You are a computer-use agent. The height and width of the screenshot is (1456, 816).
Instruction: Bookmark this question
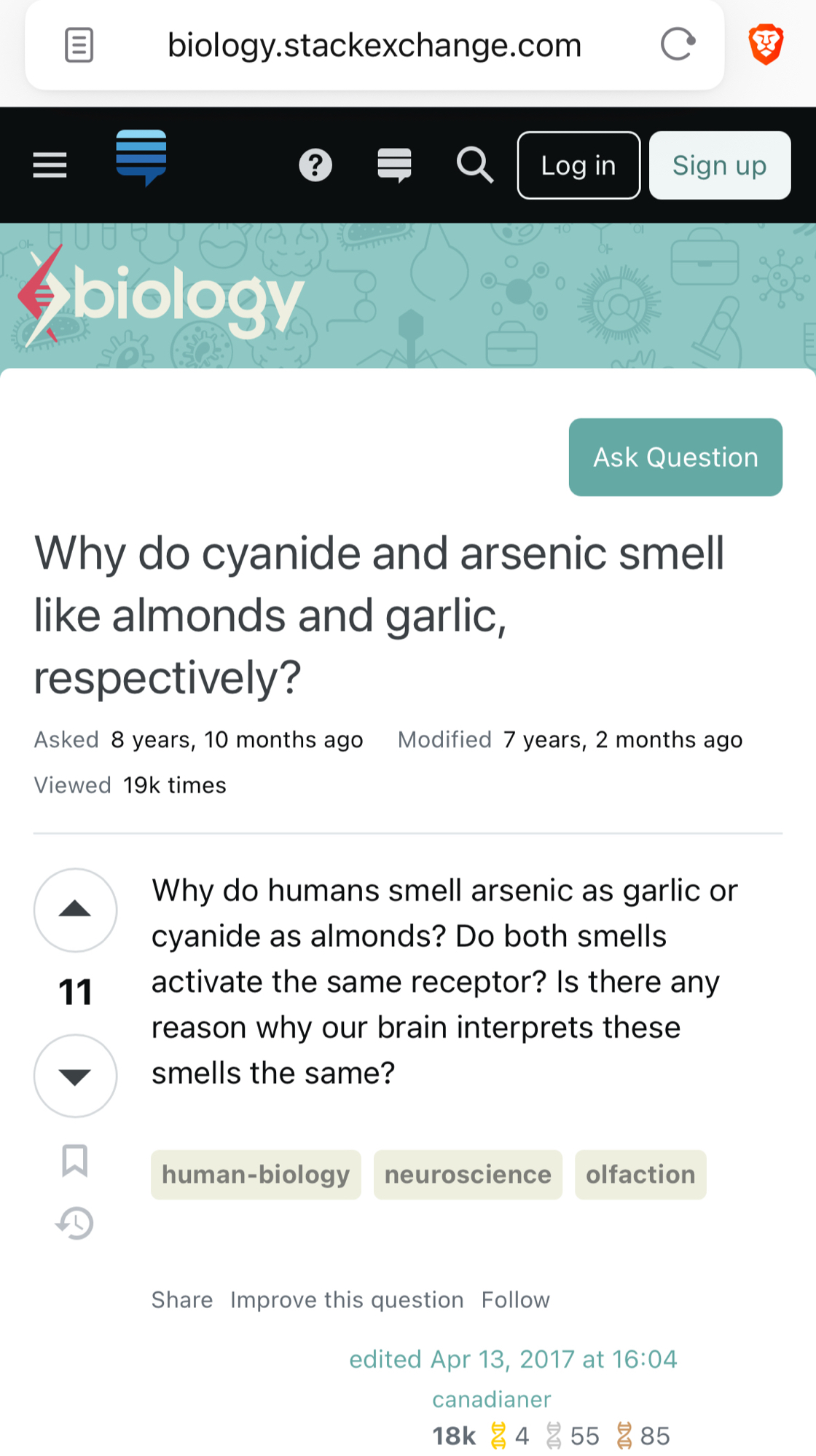75,1160
